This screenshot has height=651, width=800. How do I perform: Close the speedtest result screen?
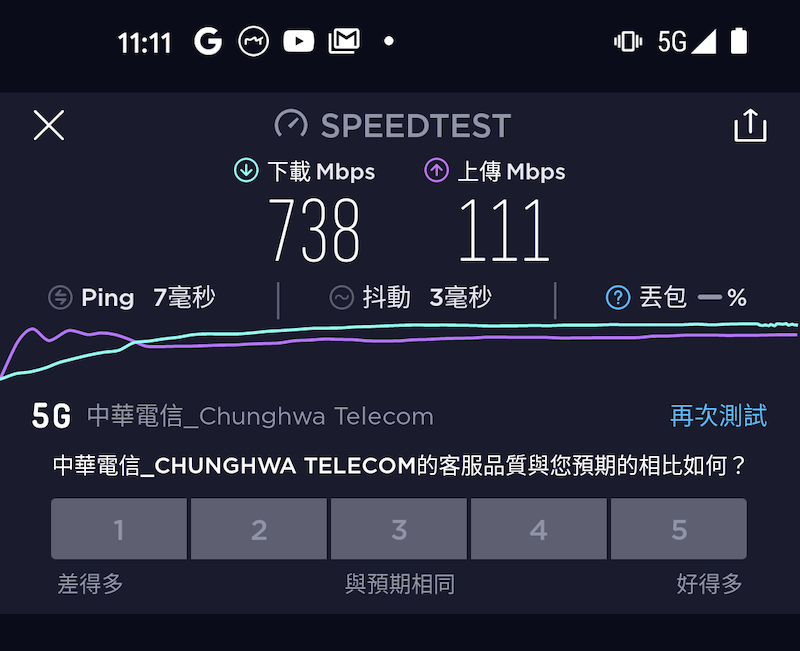click(48, 125)
